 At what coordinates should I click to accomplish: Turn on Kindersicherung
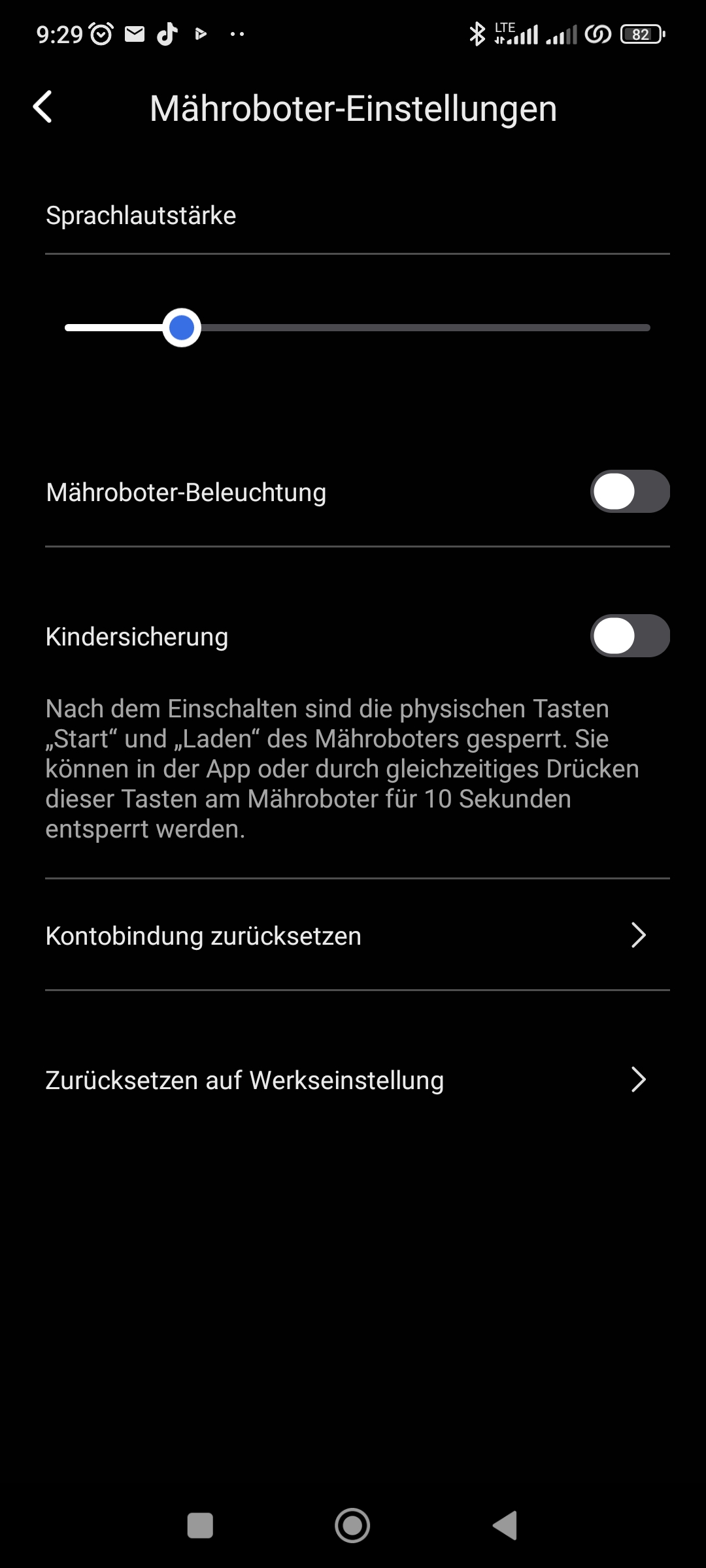(630, 636)
